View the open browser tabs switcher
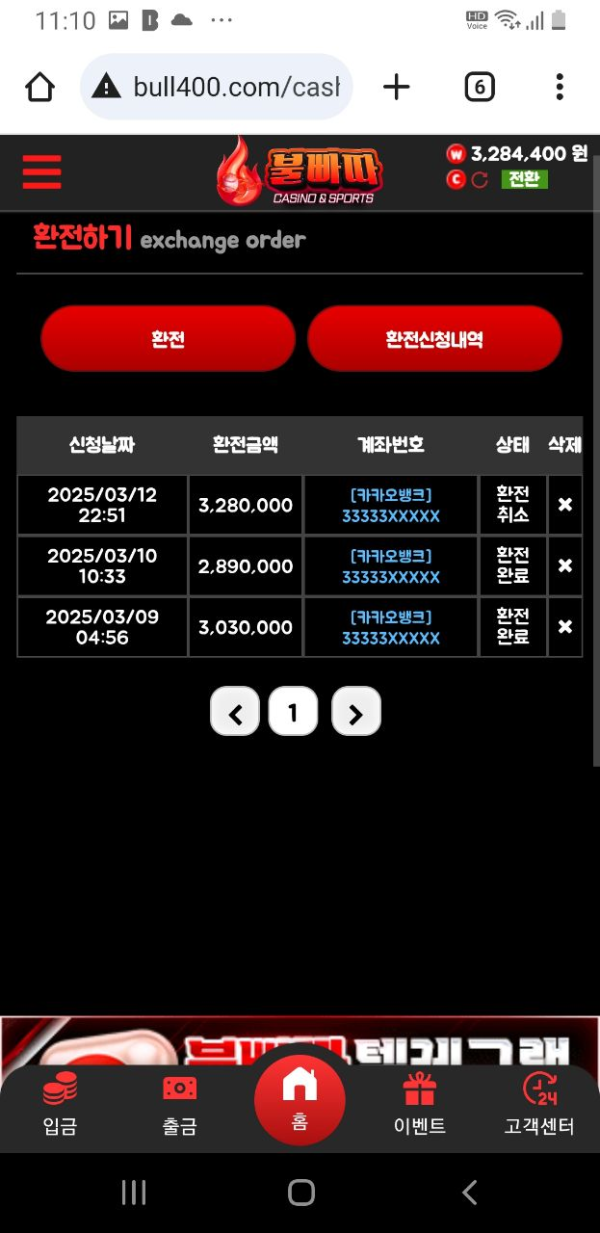The width and height of the screenshot is (600, 1233). (x=480, y=87)
